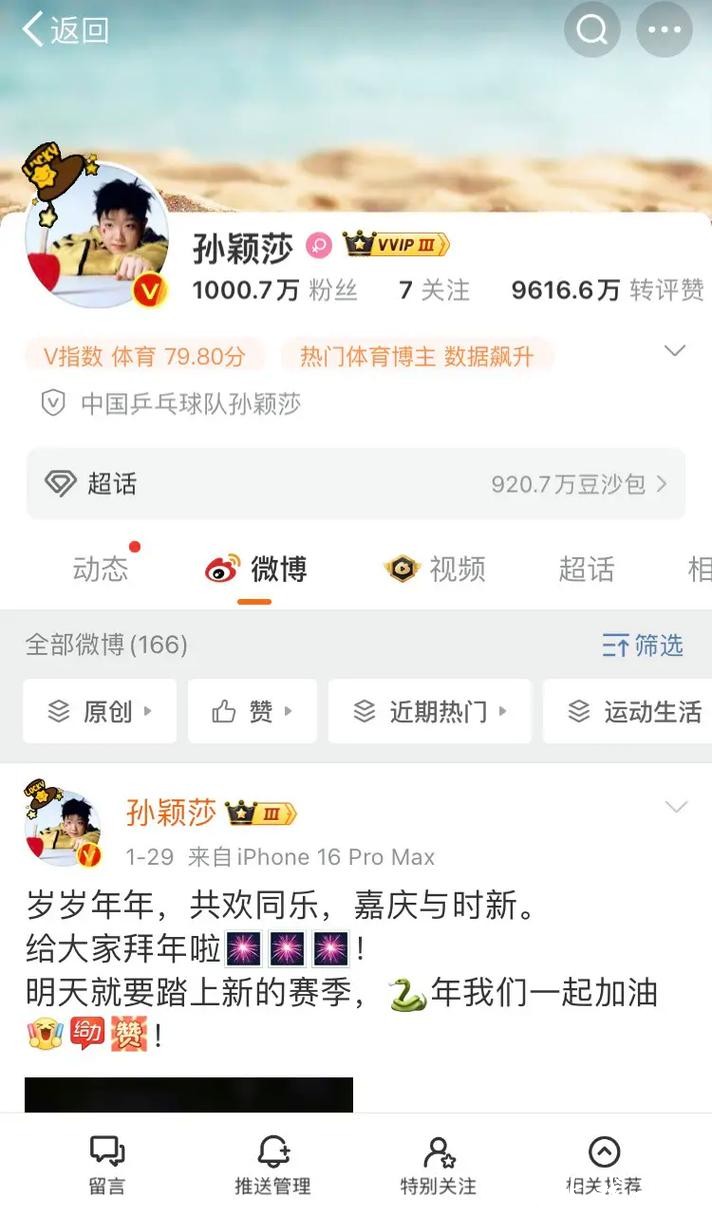Expand the profile details chevron
Viewport: 712px width, 1216px height.
[x=676, y=351]
